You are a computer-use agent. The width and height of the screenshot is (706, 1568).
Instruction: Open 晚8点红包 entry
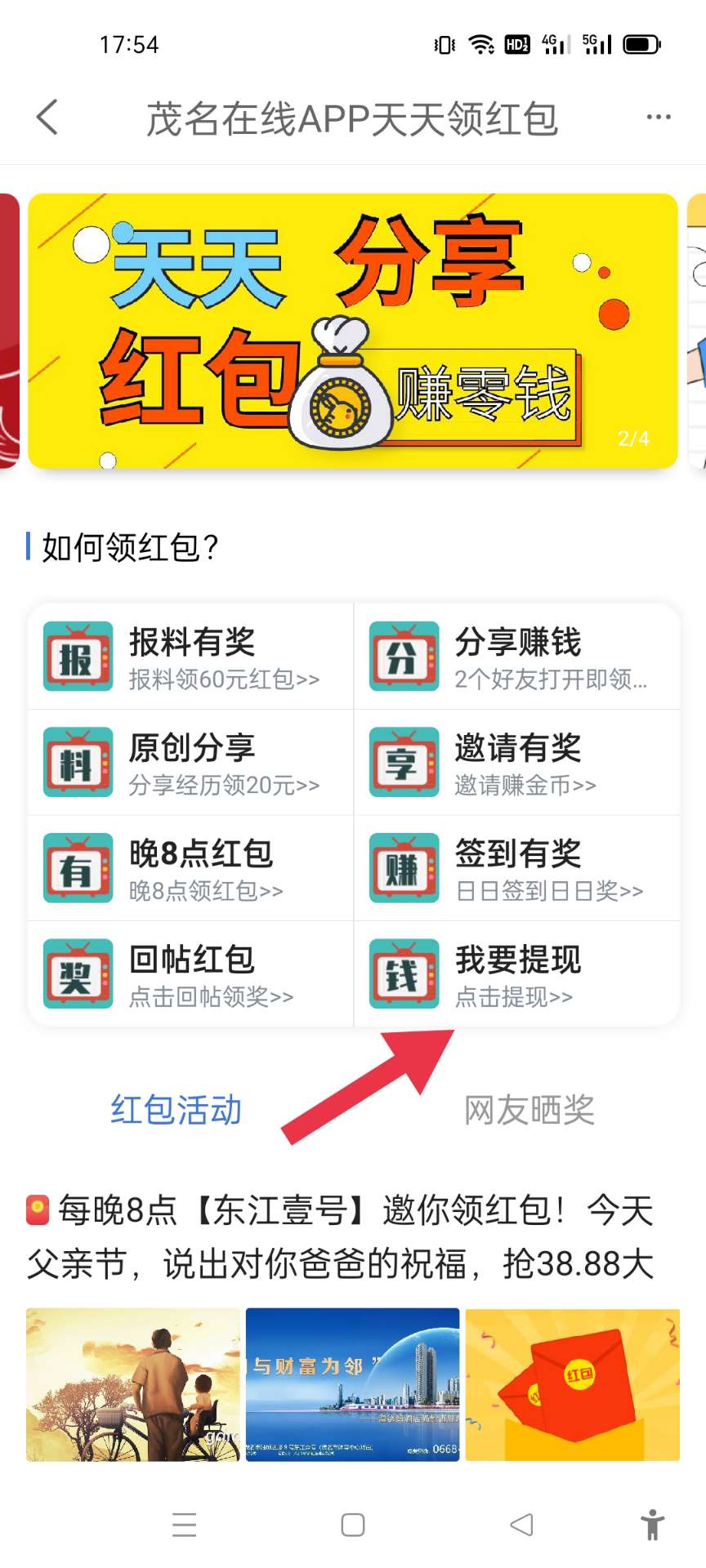coord(190,868)
